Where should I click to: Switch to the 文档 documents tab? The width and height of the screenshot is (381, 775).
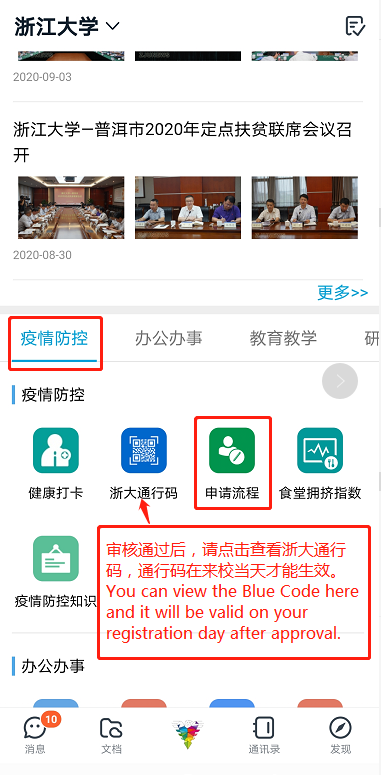pyautogui.click(x=111, y=734)
